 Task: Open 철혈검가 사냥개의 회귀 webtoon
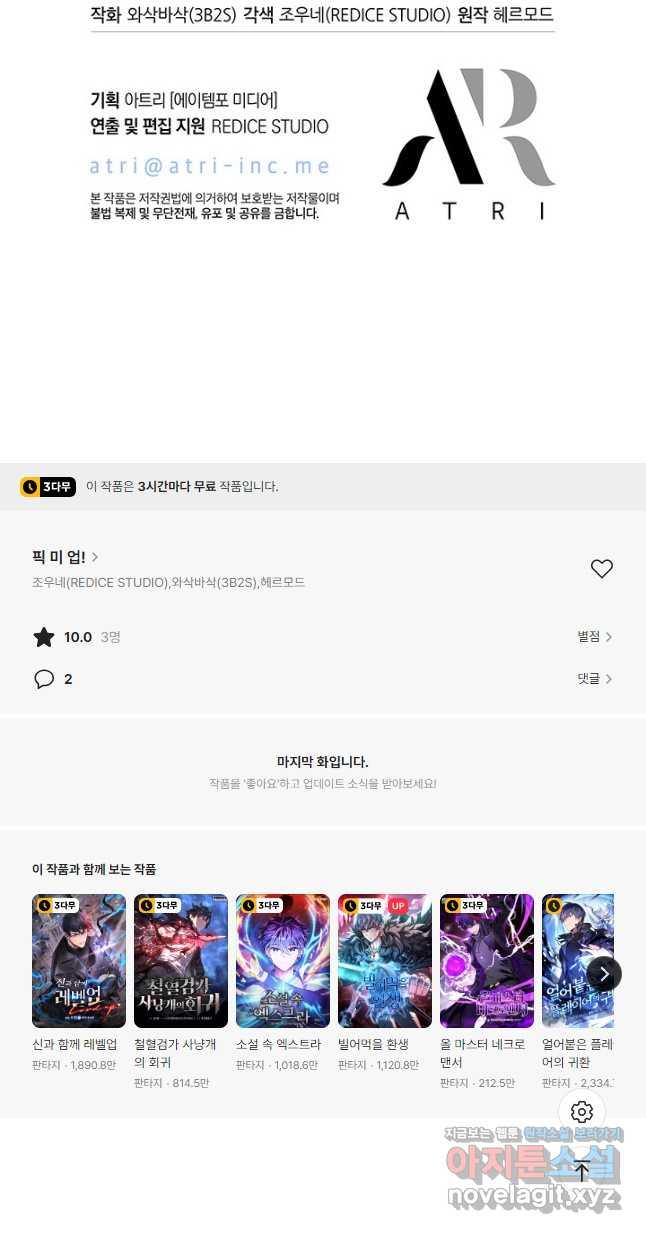181,961
